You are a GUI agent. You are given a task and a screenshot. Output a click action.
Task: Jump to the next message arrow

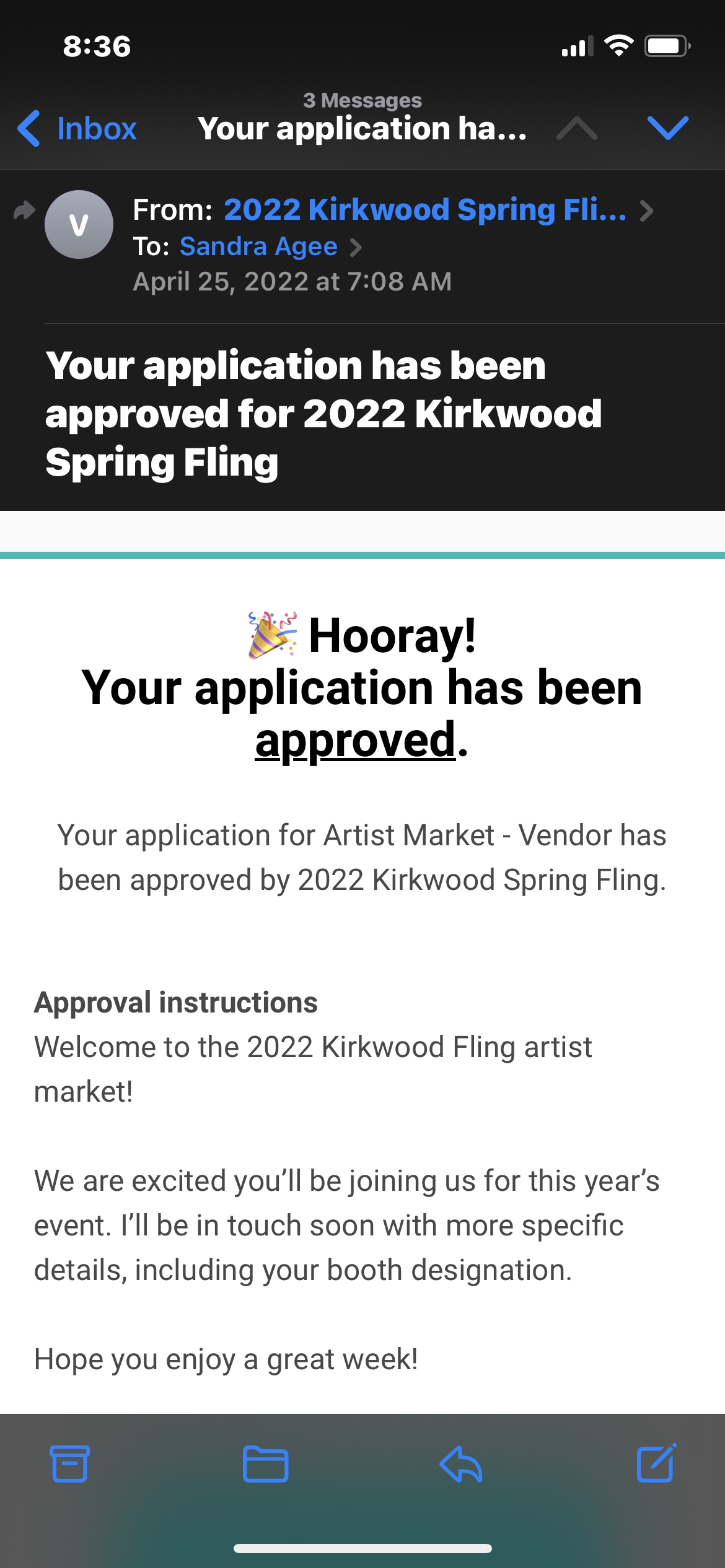pos(667,128)
